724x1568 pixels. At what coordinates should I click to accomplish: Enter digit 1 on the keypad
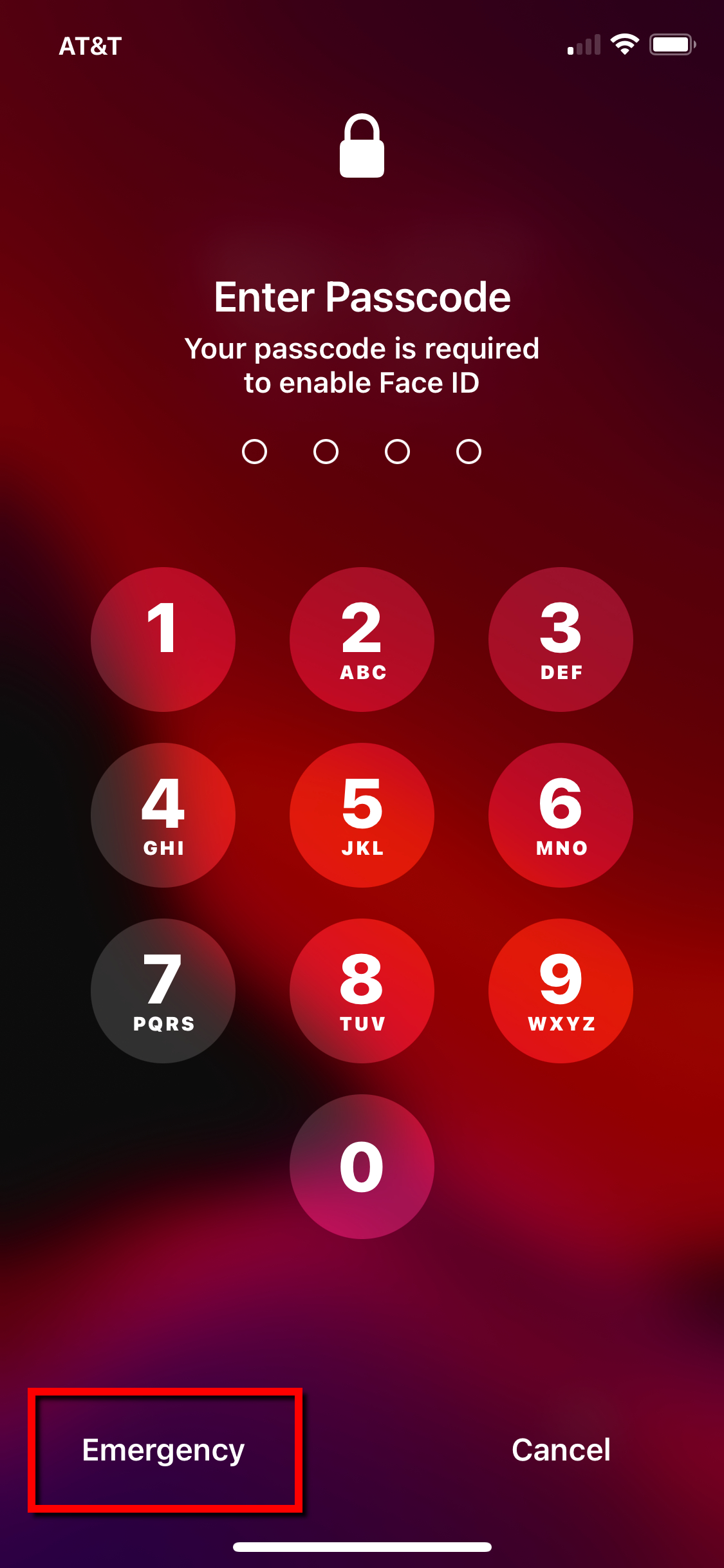[x=163, y=639]
